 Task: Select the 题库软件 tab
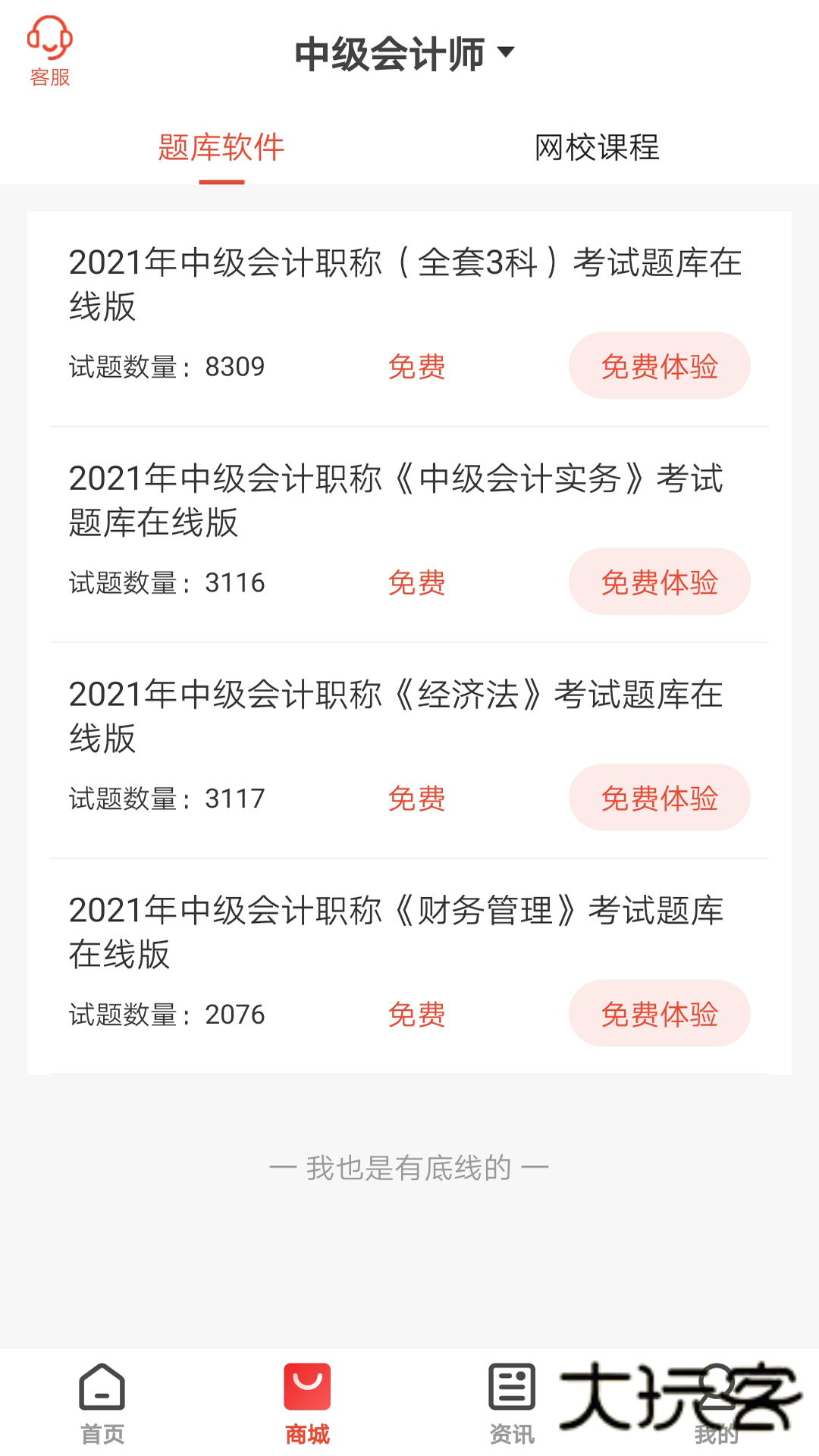[221, 149]
